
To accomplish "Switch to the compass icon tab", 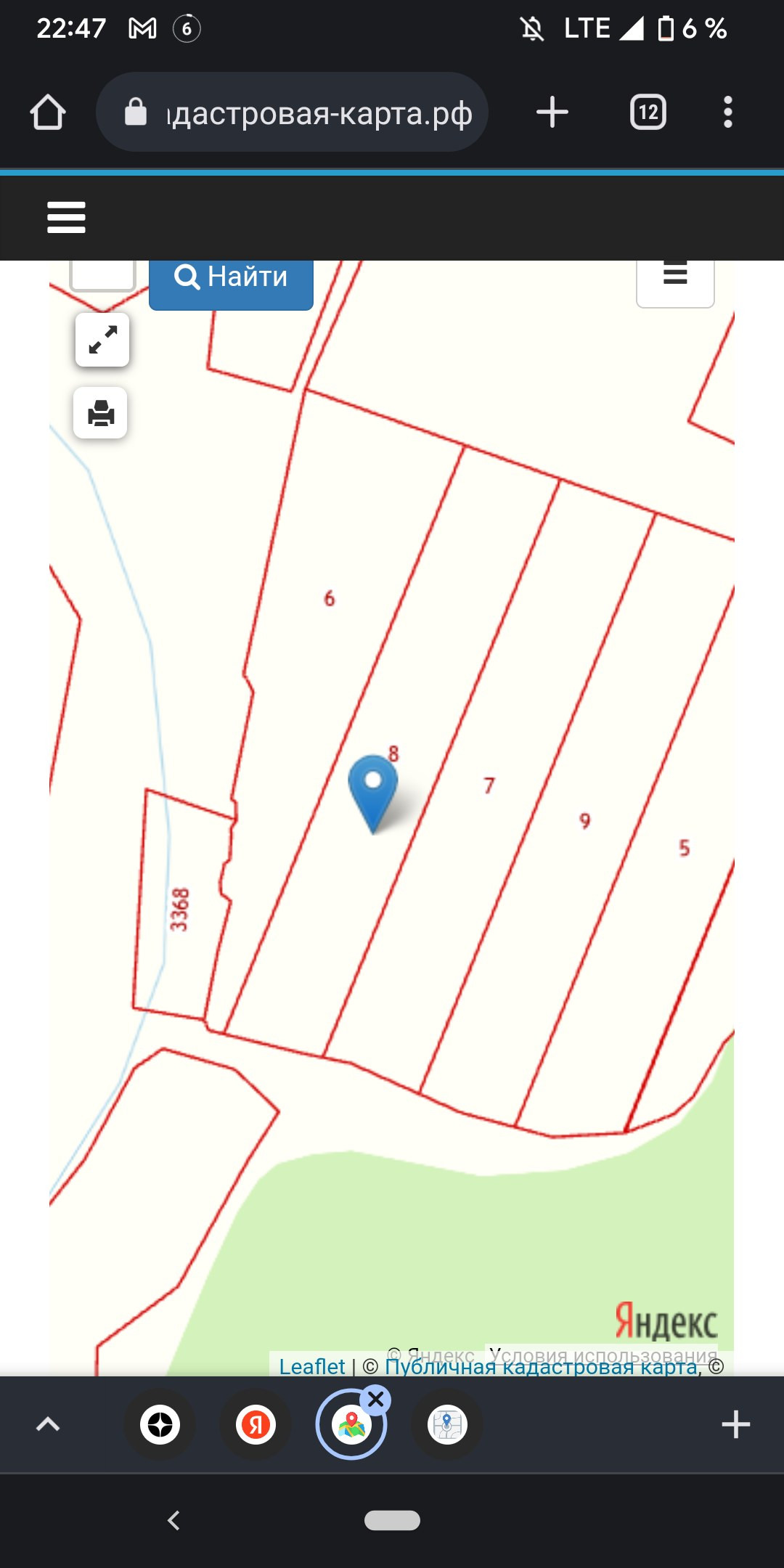I will point(160,1424).
